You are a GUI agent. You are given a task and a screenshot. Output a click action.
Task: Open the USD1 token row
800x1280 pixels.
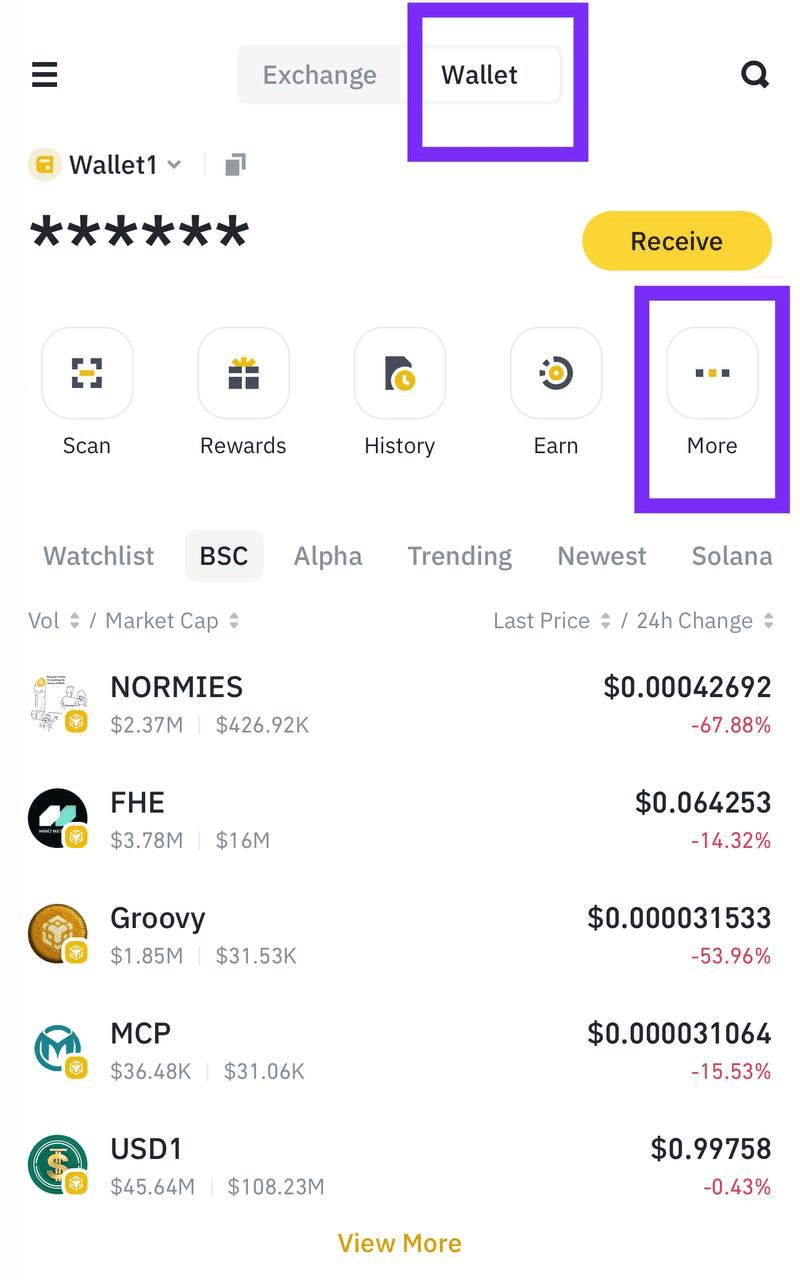[400, 1166]
